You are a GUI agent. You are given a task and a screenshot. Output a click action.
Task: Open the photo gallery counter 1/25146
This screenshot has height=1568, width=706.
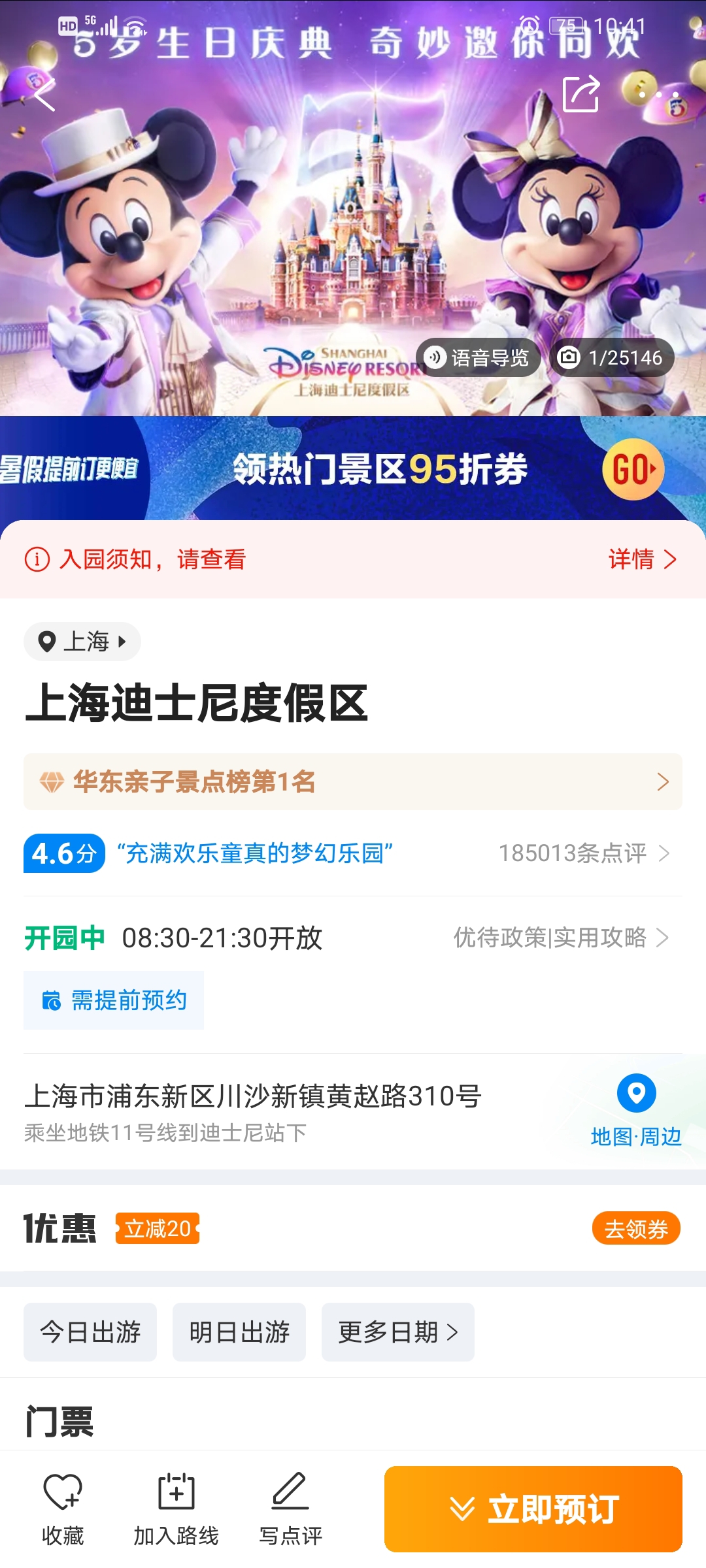point(612,357)
